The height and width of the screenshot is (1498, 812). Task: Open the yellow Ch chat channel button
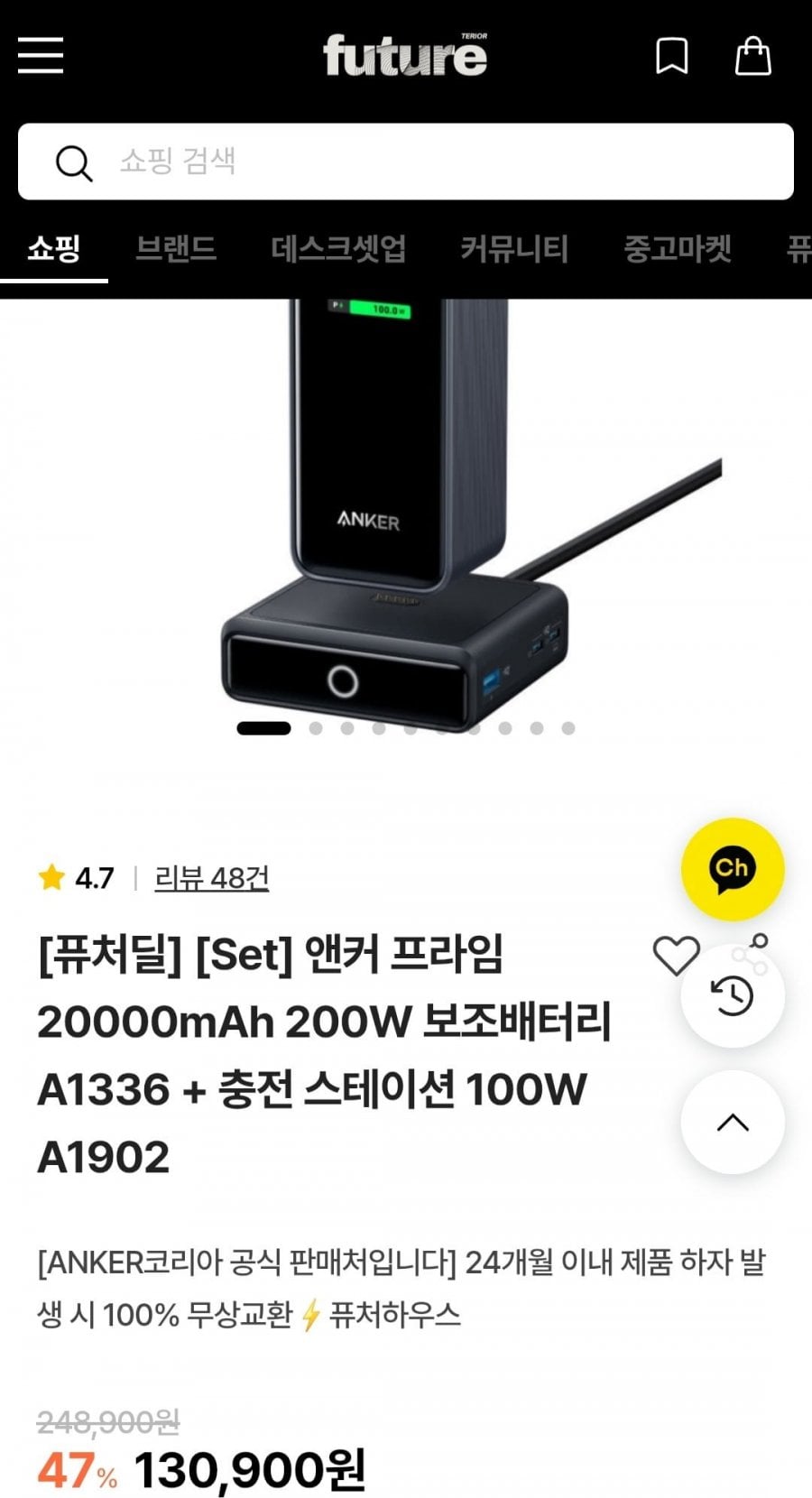pyautogui.click(x=732, y=869)
